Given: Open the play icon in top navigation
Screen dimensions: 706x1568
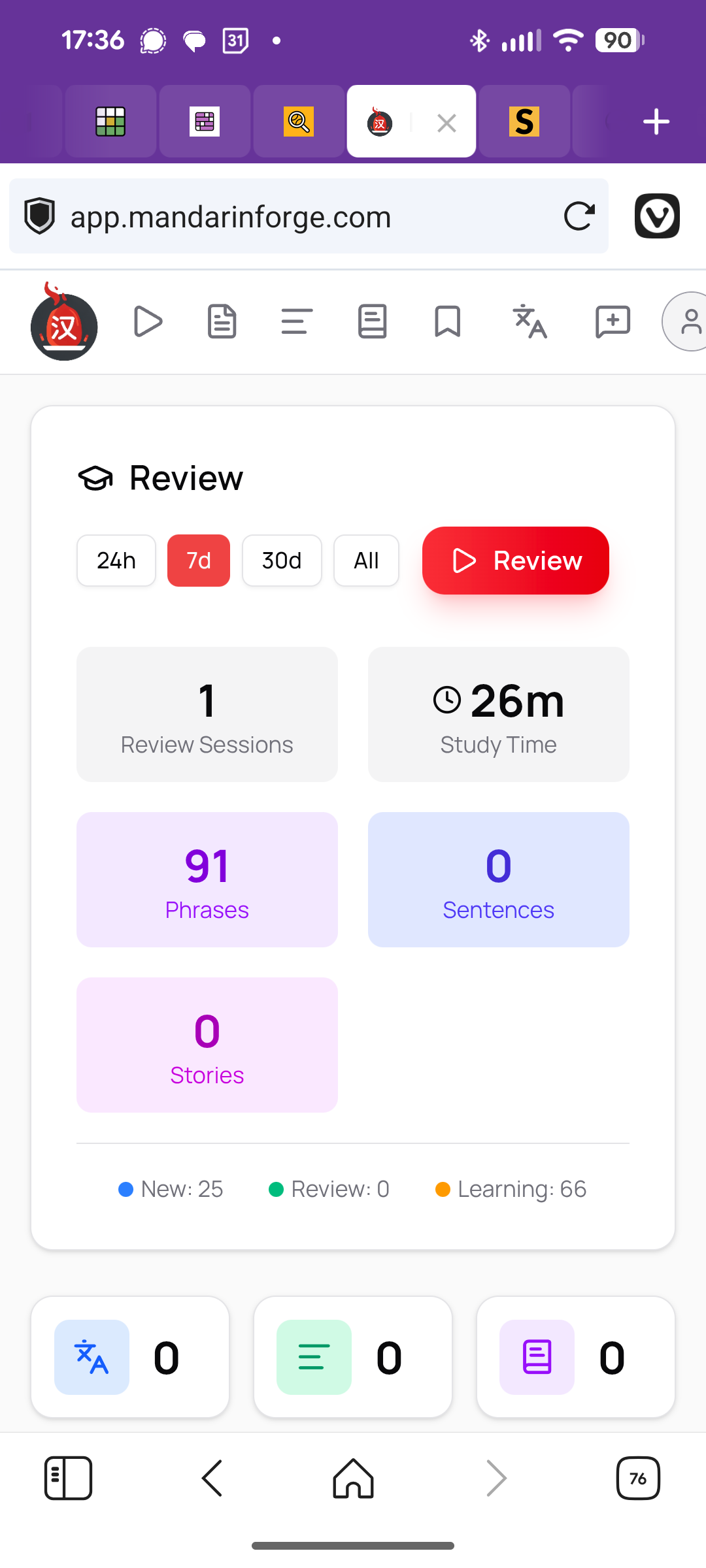Looking at the screenshot, I should [x=148, y=321].
